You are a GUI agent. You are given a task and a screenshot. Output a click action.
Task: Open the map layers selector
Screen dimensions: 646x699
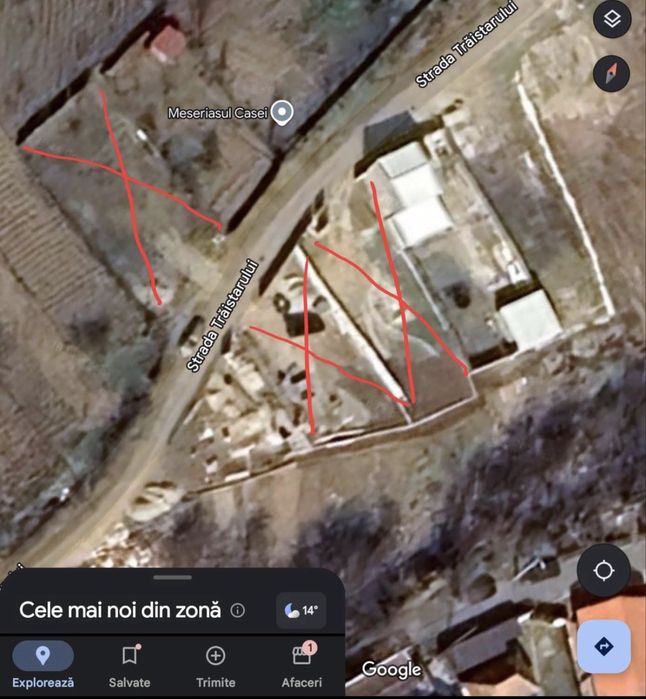(612, 20)
